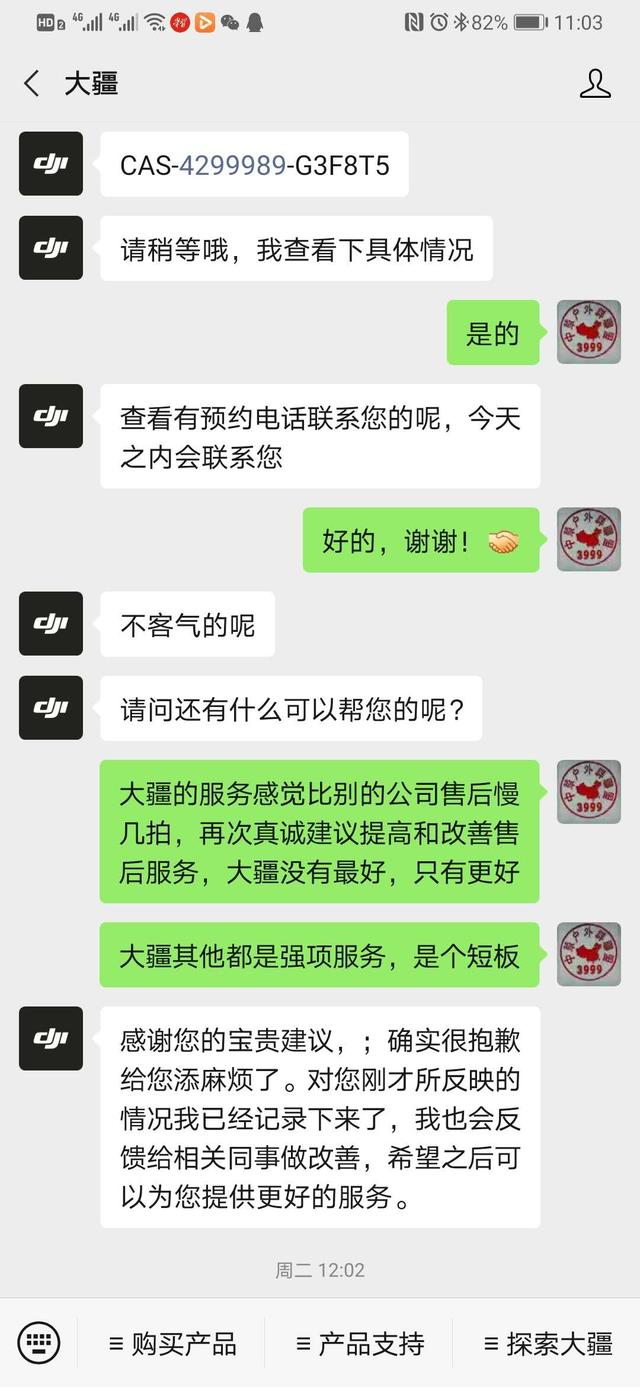
Task: Open the 大疆 account profile icon
Action: click(595, 84)
